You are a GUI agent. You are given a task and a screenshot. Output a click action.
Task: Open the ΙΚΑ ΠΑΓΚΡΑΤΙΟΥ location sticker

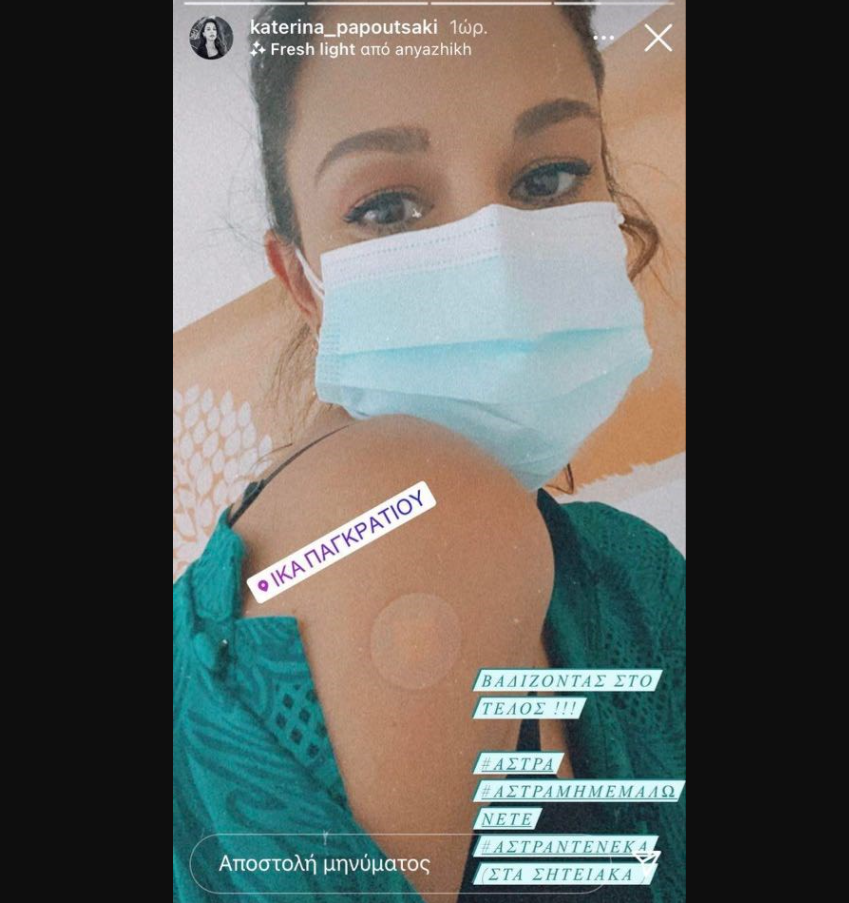click(x=341, y=541)
